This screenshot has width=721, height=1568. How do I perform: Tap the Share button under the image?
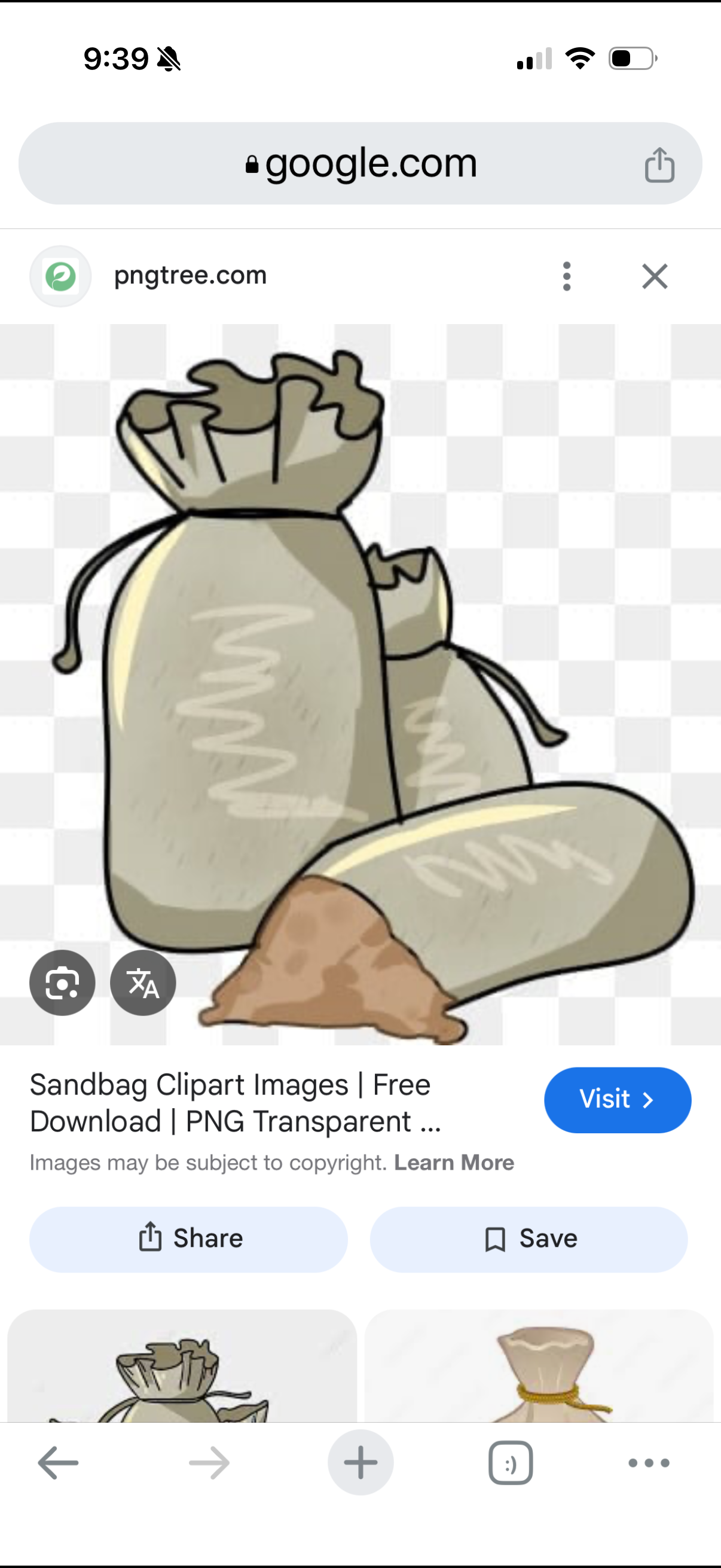coord(188,1239)
